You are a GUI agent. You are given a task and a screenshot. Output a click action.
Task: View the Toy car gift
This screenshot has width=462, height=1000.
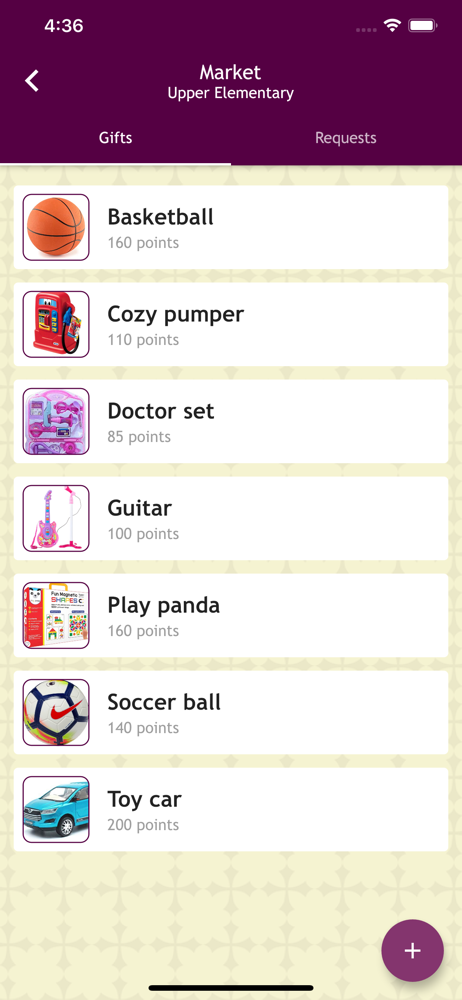tap(231, 809)
